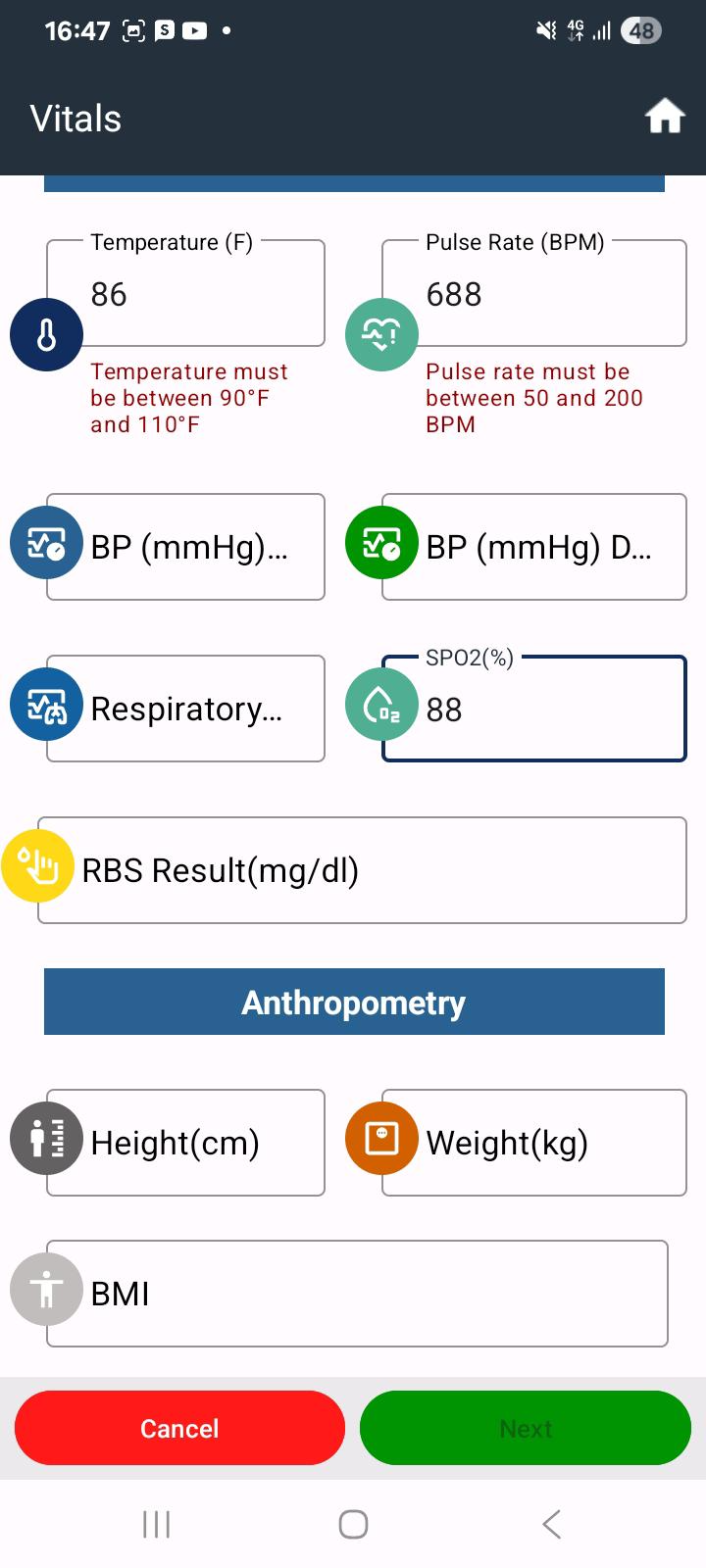Select the Weight(kg) field
706x1568 pixels.
pos(533,1143)
